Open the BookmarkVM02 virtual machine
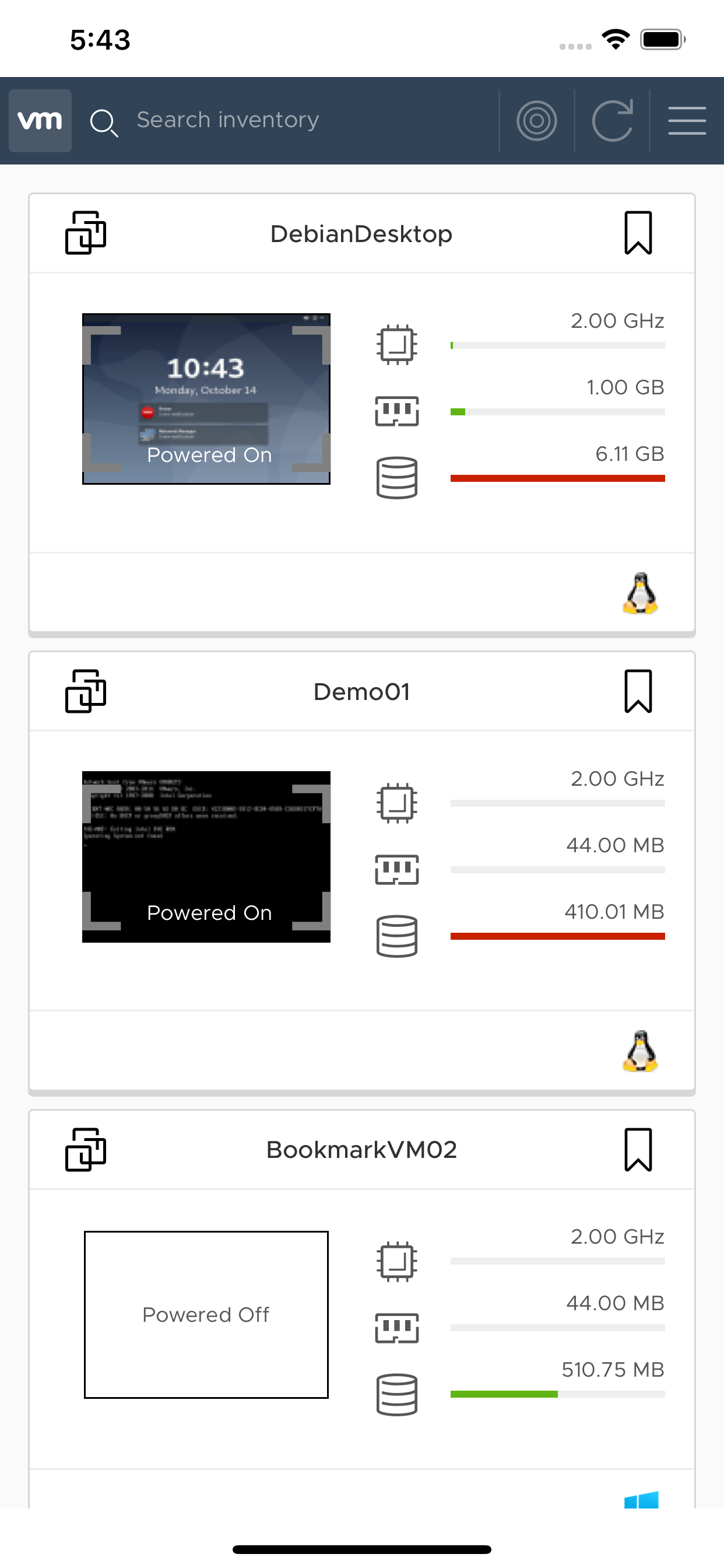724x1568 pixels. (x=362, y=1149)
